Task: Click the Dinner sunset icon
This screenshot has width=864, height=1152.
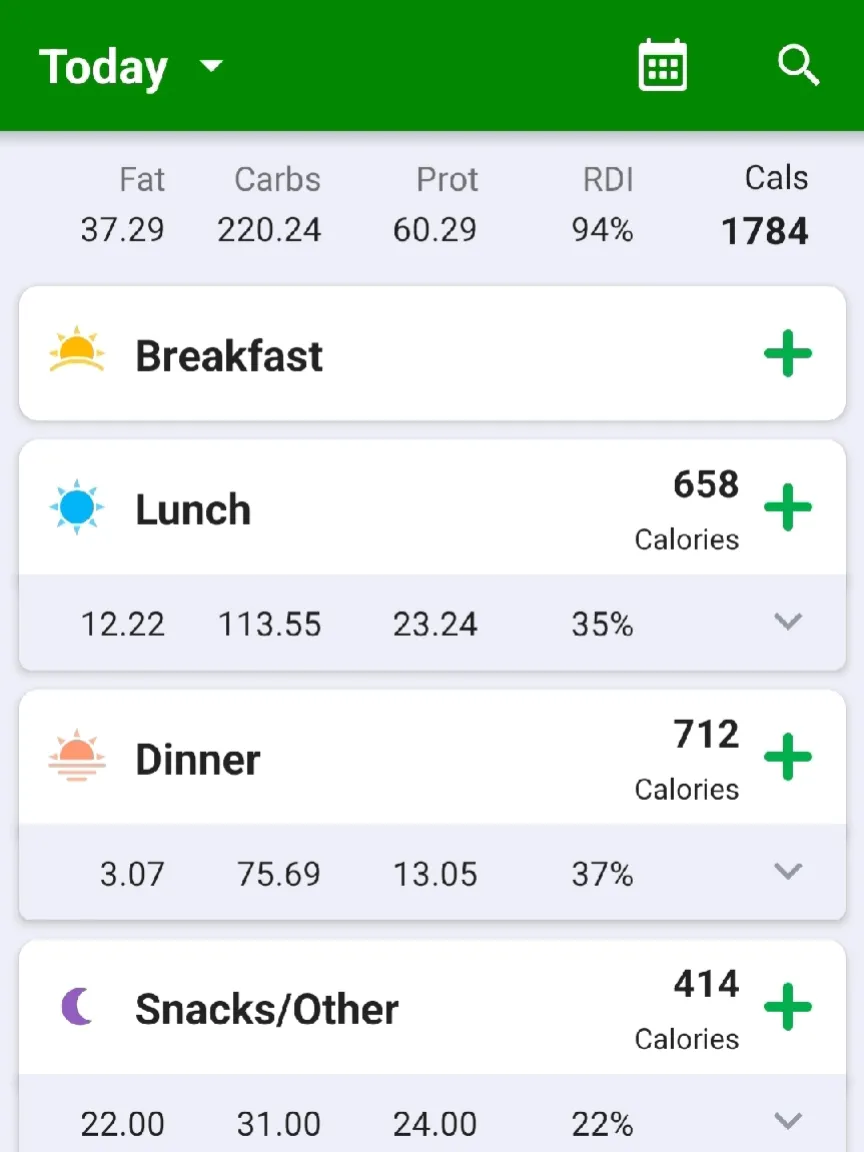Action: (x=77, y=757)
